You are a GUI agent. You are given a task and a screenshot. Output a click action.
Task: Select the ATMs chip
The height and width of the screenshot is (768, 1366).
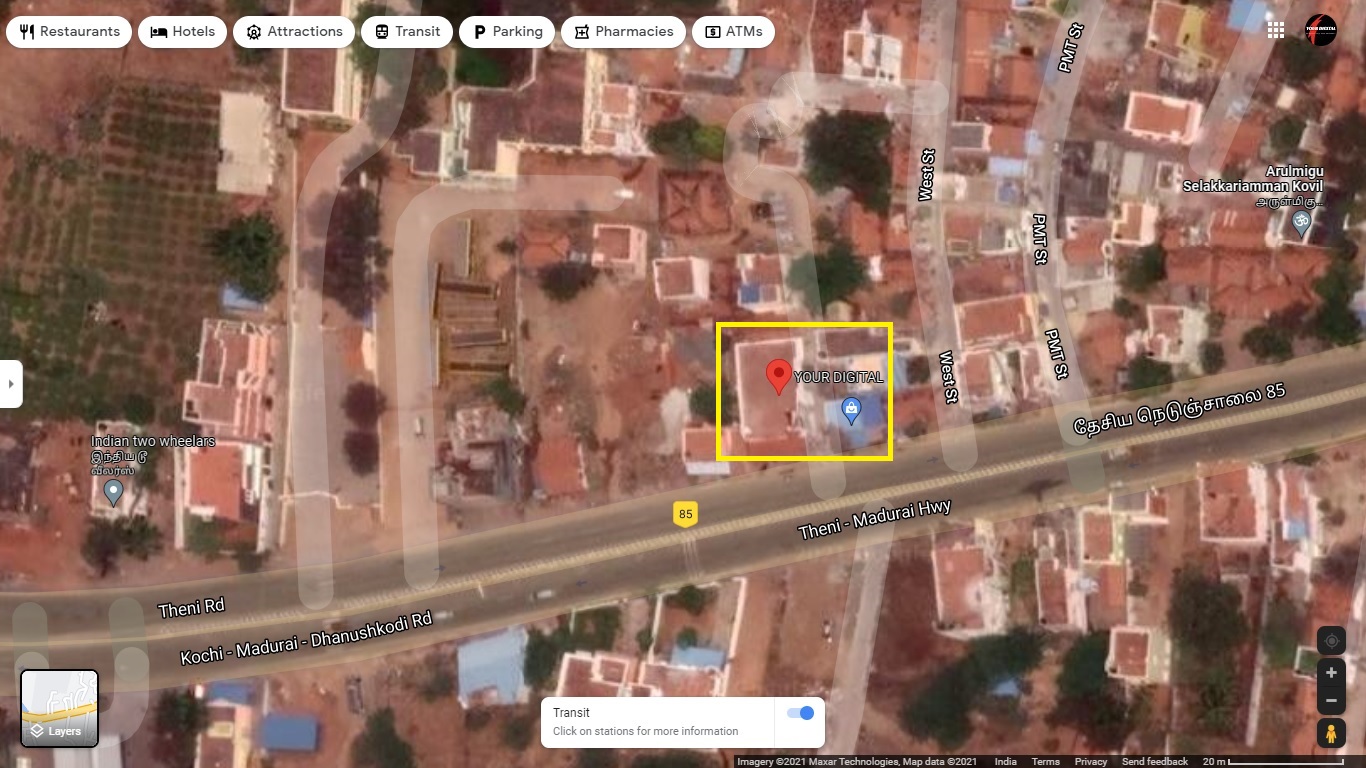733,32
